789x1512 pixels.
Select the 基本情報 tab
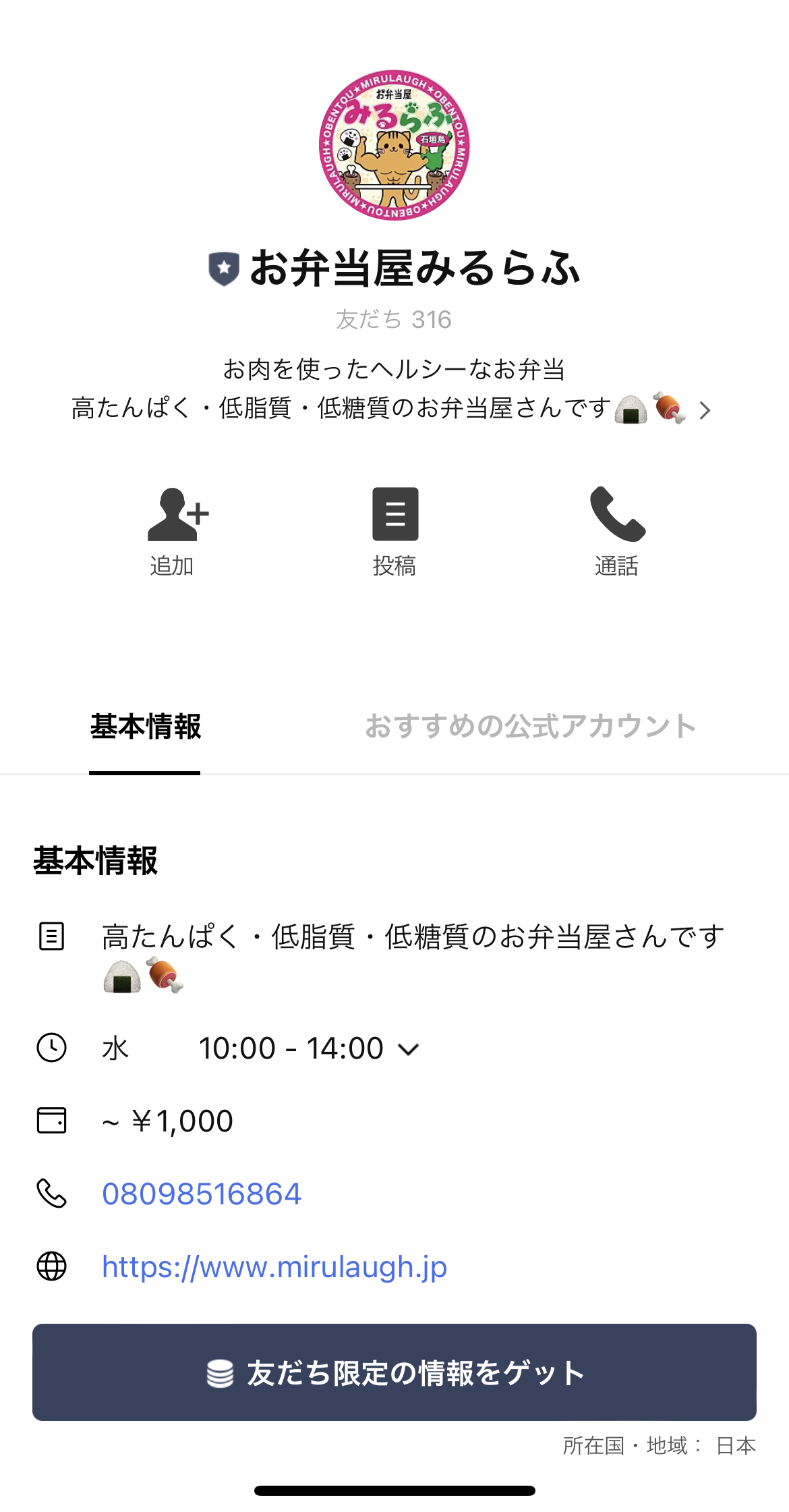146,726
